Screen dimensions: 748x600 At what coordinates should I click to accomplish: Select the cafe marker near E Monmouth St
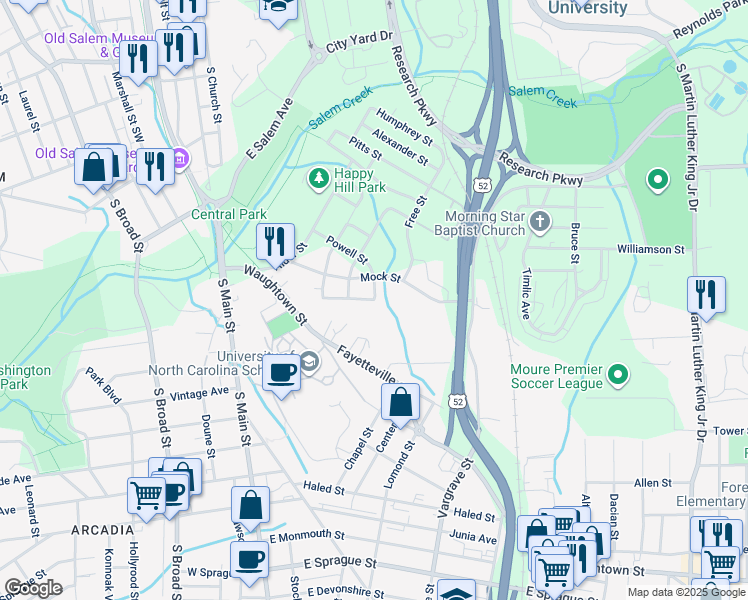pos(249,560)
